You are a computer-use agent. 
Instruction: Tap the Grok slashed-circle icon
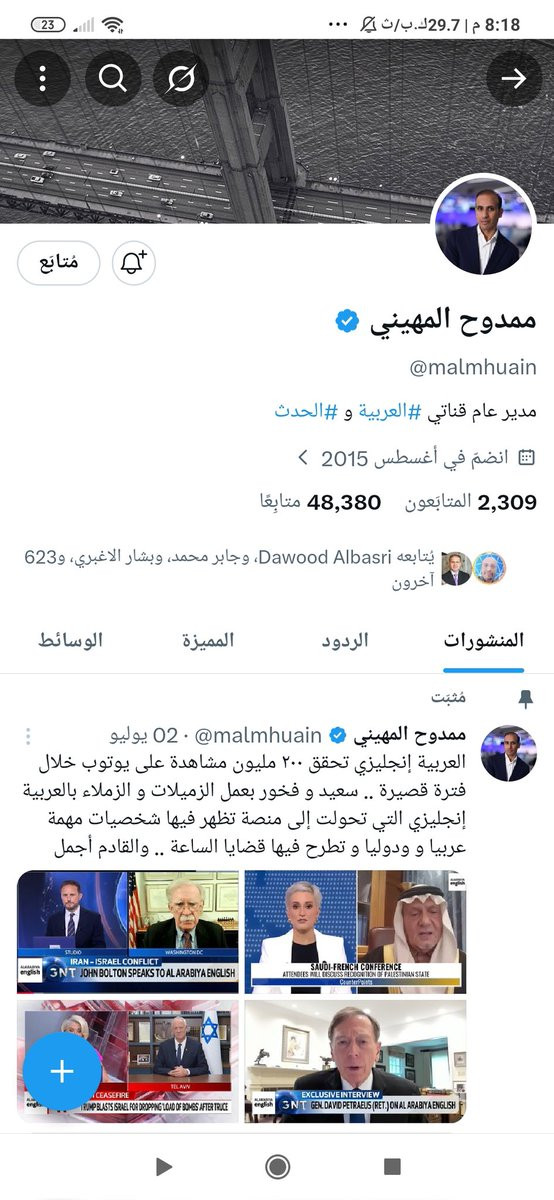181,78
